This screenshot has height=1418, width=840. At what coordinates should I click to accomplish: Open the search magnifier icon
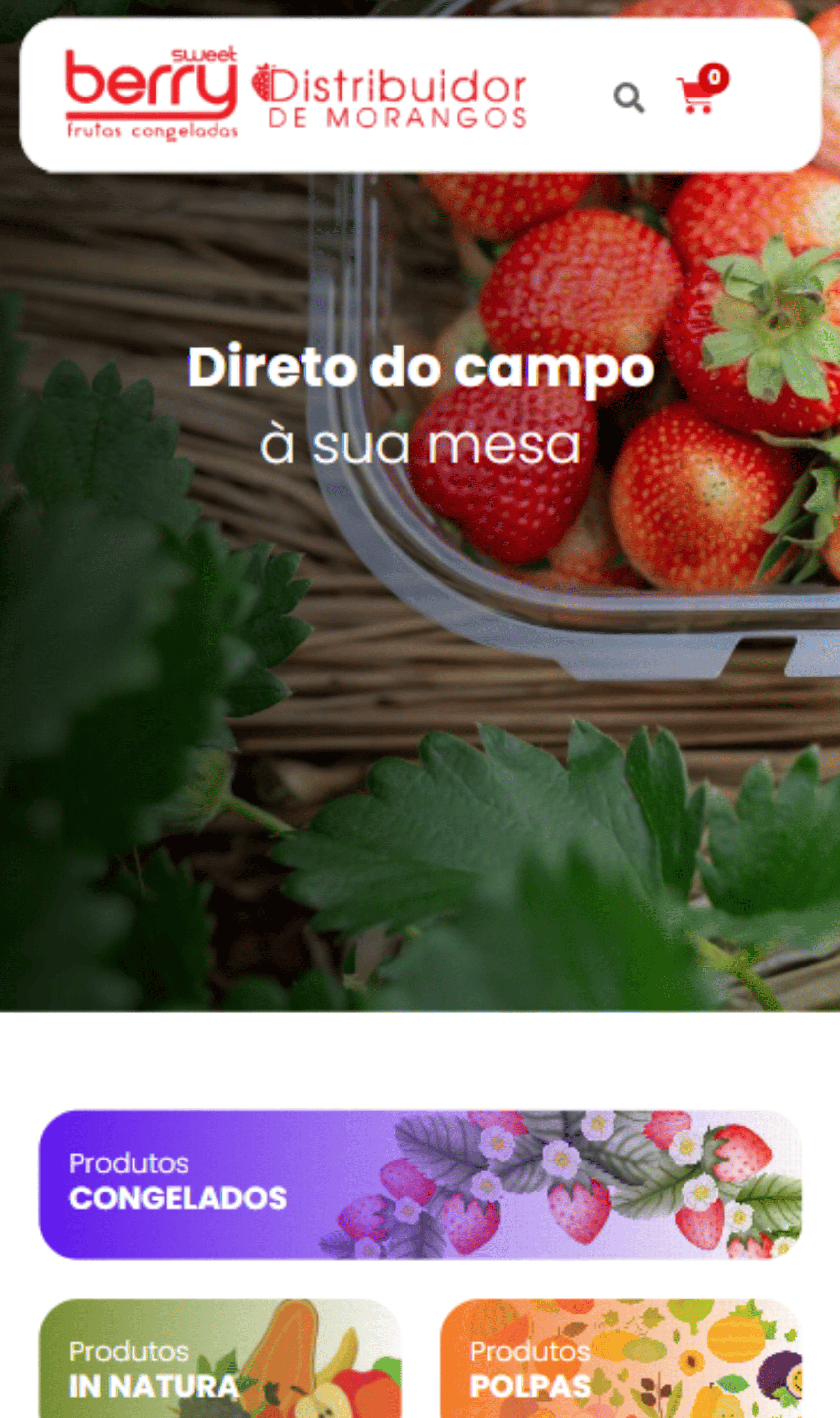point(629,98)
